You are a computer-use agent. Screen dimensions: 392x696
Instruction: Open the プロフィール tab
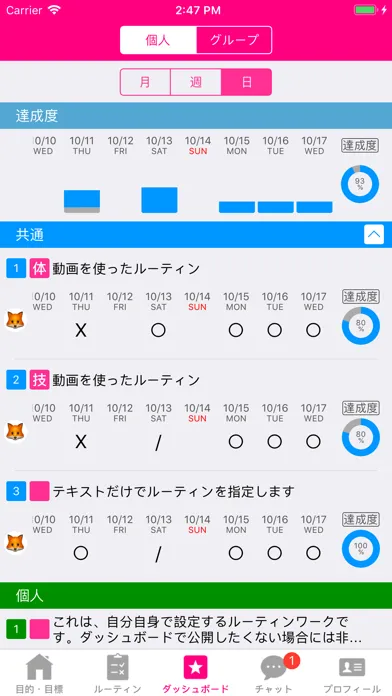pyautogui.click(x=352, y=673)
